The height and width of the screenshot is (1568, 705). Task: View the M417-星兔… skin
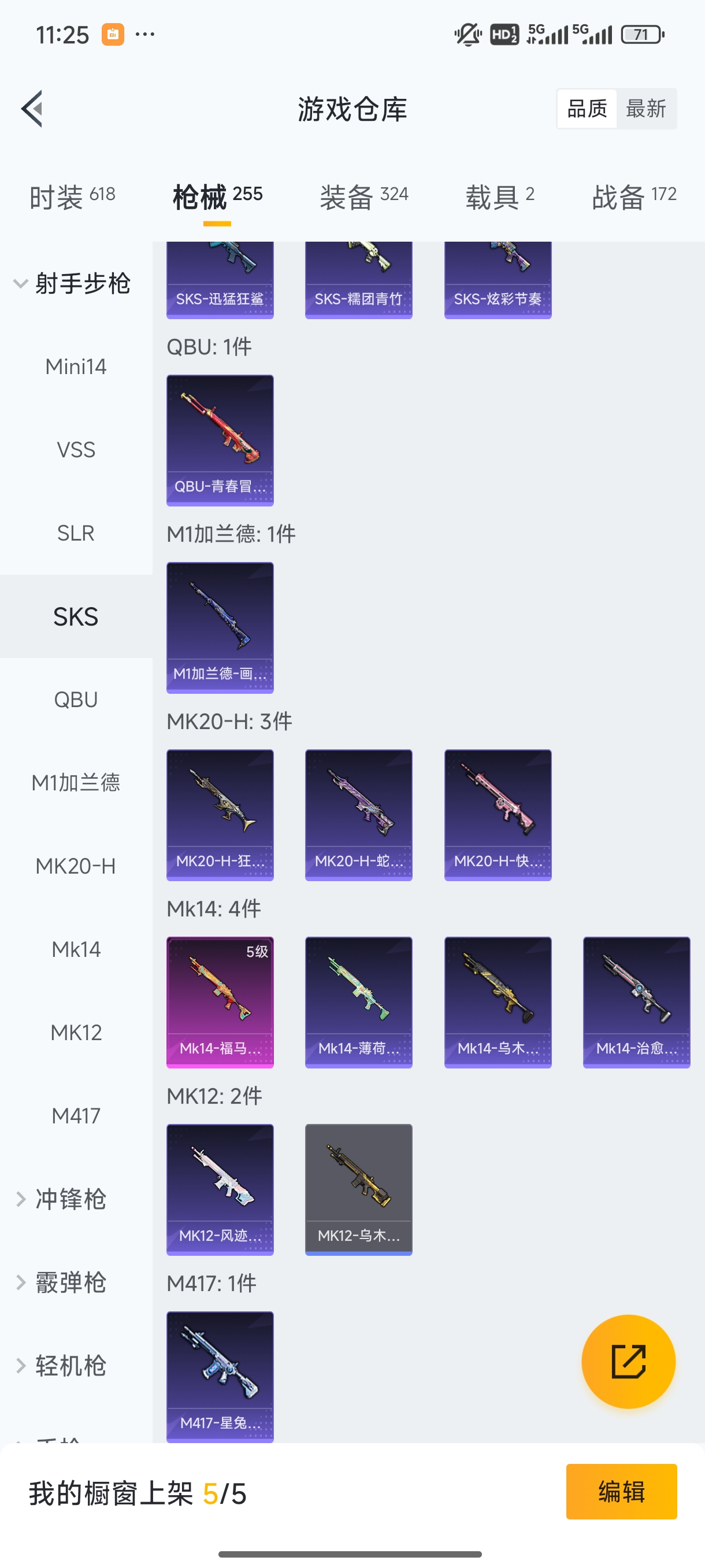pos(220,1376)
